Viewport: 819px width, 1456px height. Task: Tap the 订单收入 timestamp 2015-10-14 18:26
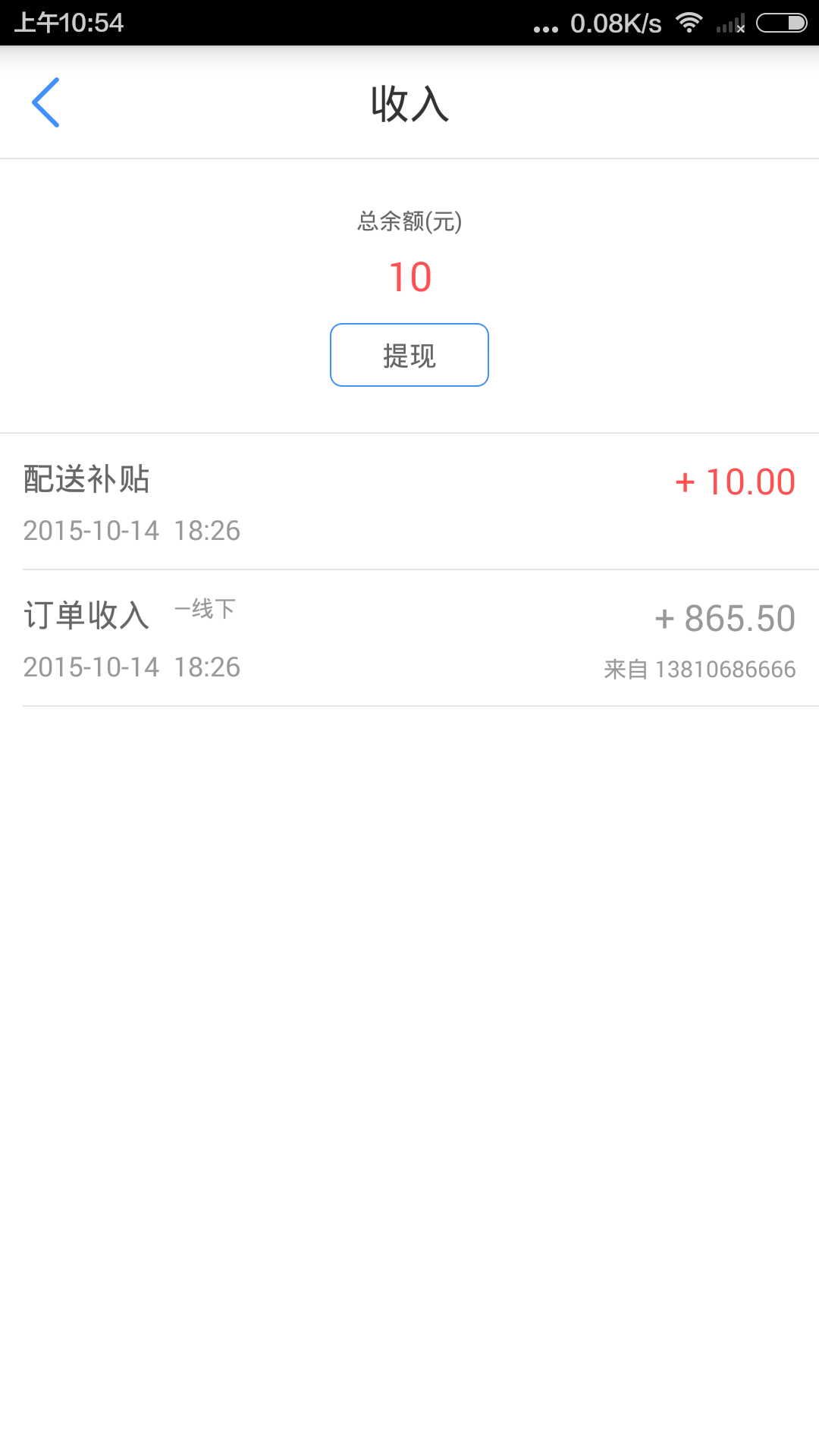(x=131, y=667)
